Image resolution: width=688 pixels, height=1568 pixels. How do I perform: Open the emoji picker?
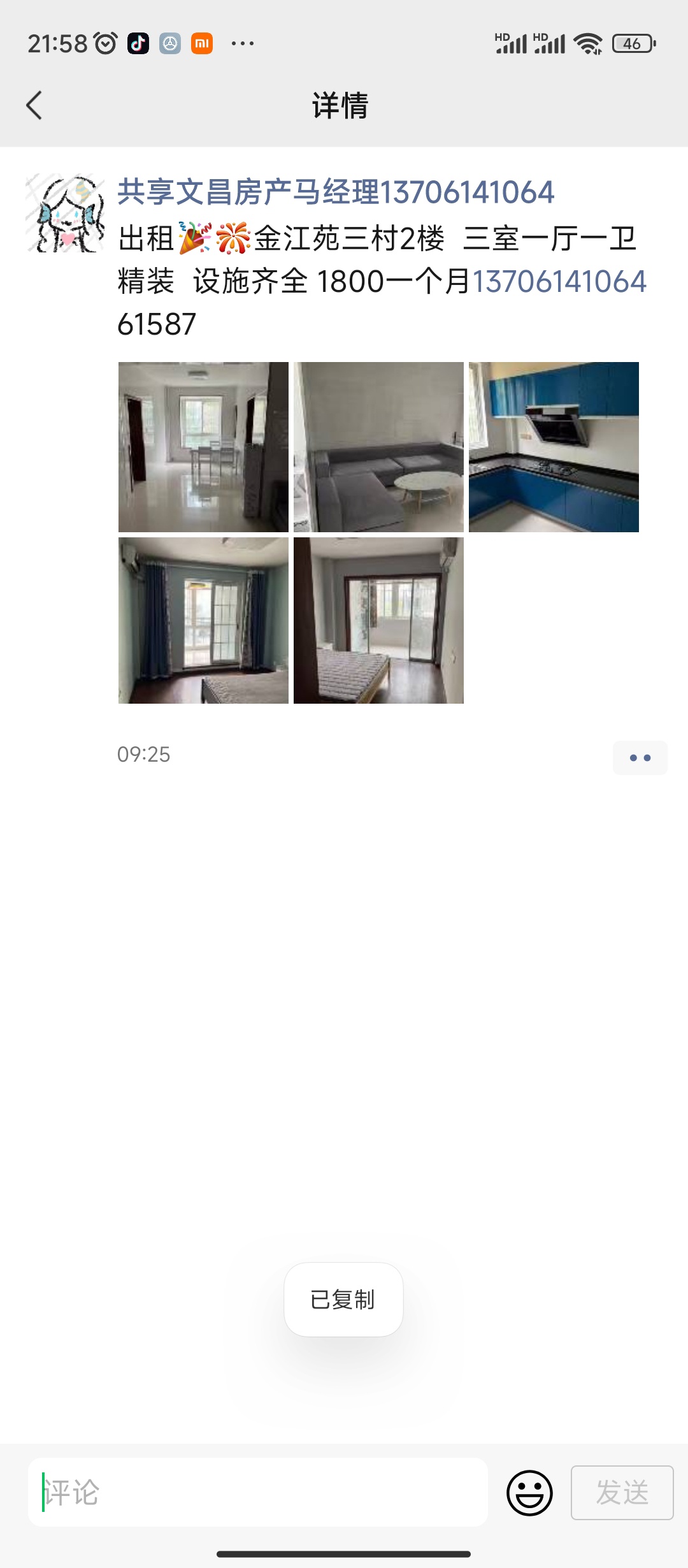tap(529, 1493)
